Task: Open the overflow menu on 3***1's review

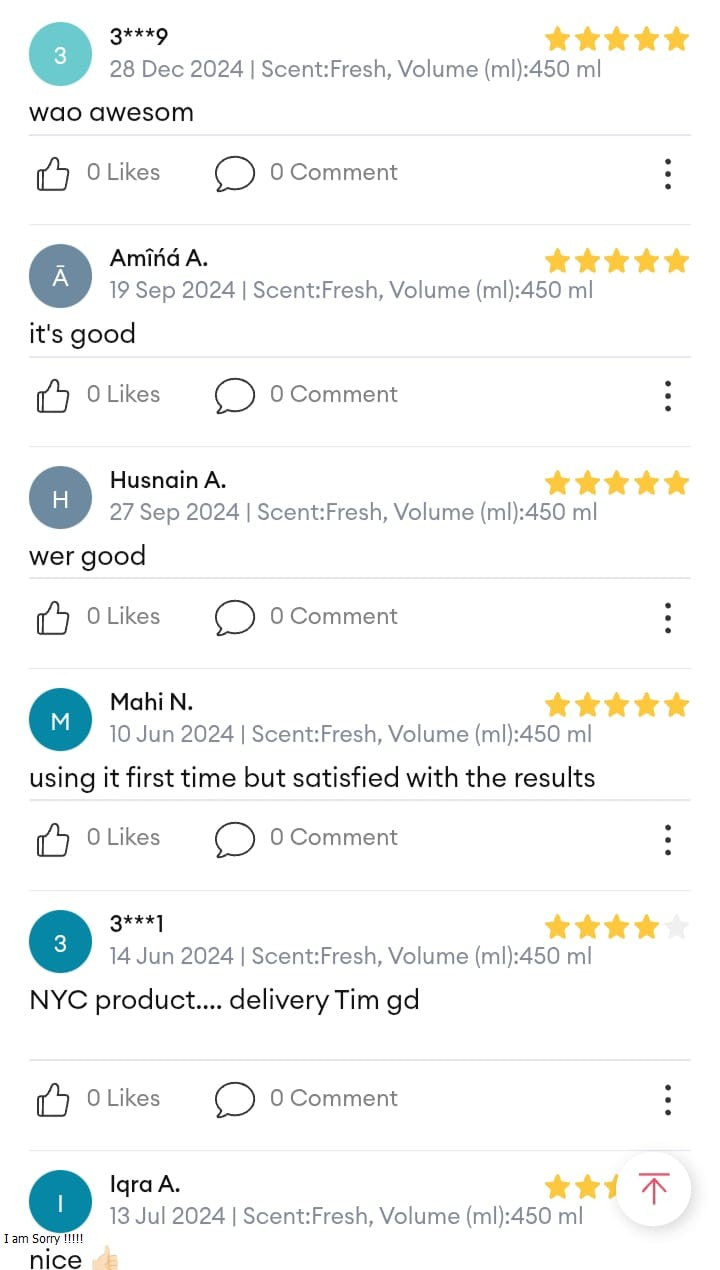Action: 667,1099
